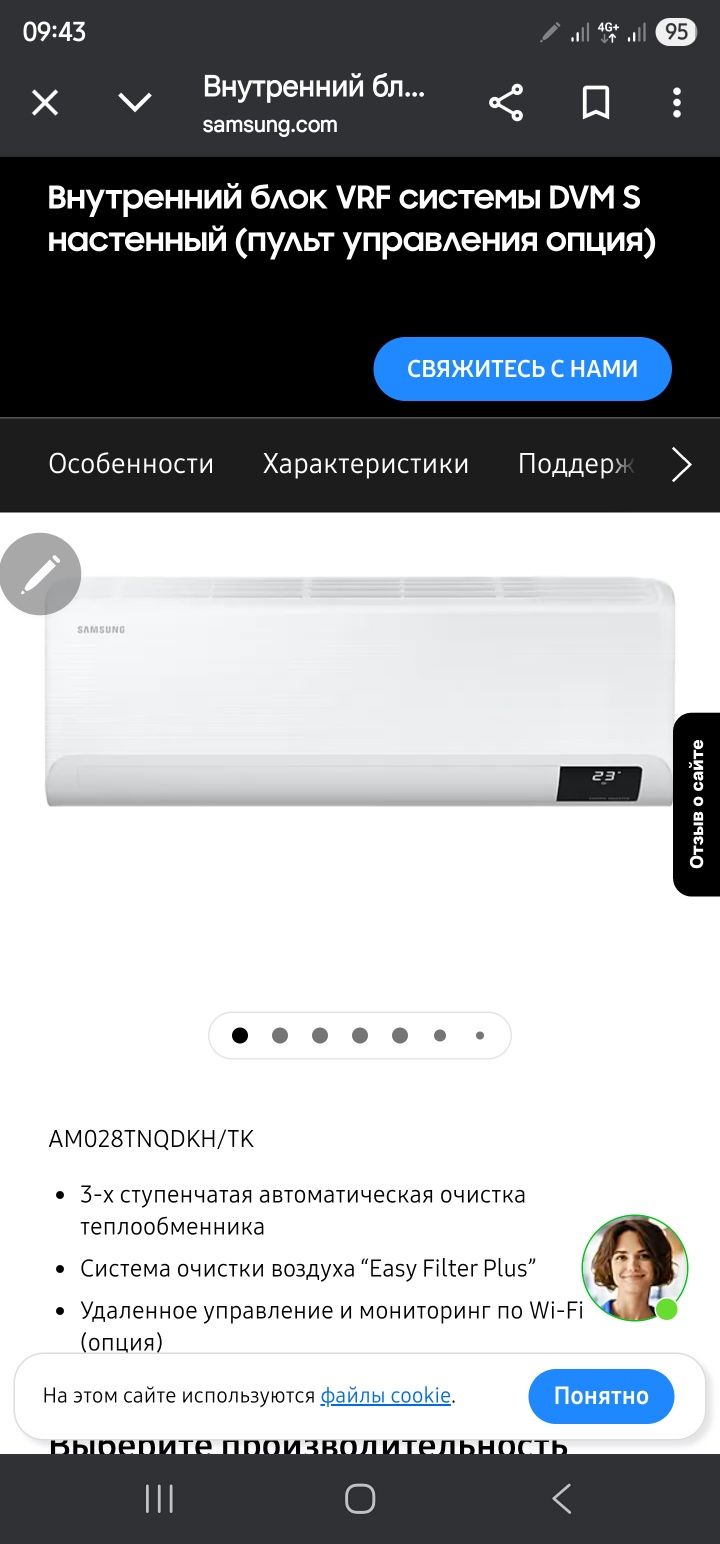Bookmark this page
The width and height of the screenshot is (720, 1544).
pyautogui.click(x=596, y=103)
